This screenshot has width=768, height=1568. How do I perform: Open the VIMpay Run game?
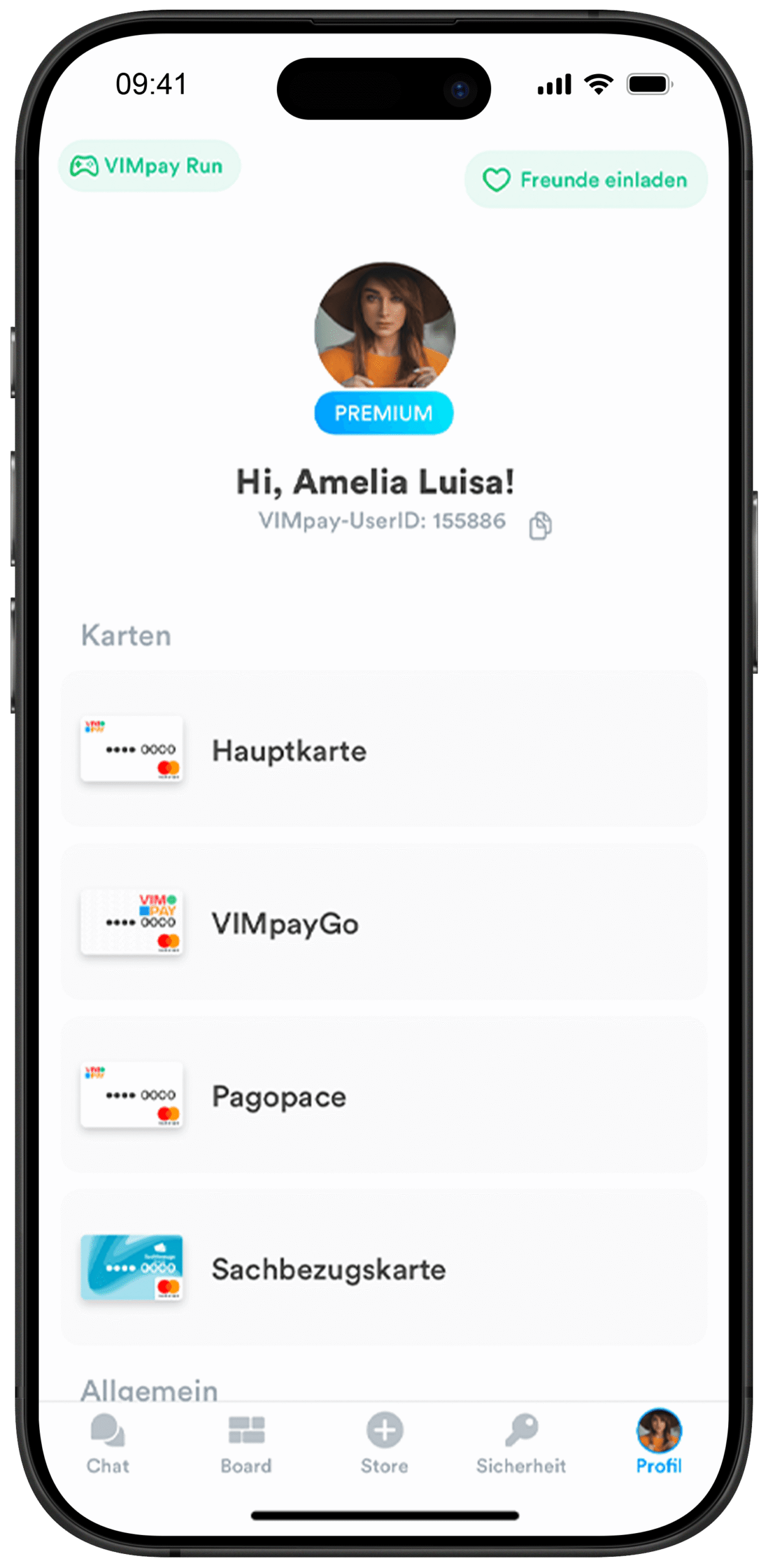149,166
